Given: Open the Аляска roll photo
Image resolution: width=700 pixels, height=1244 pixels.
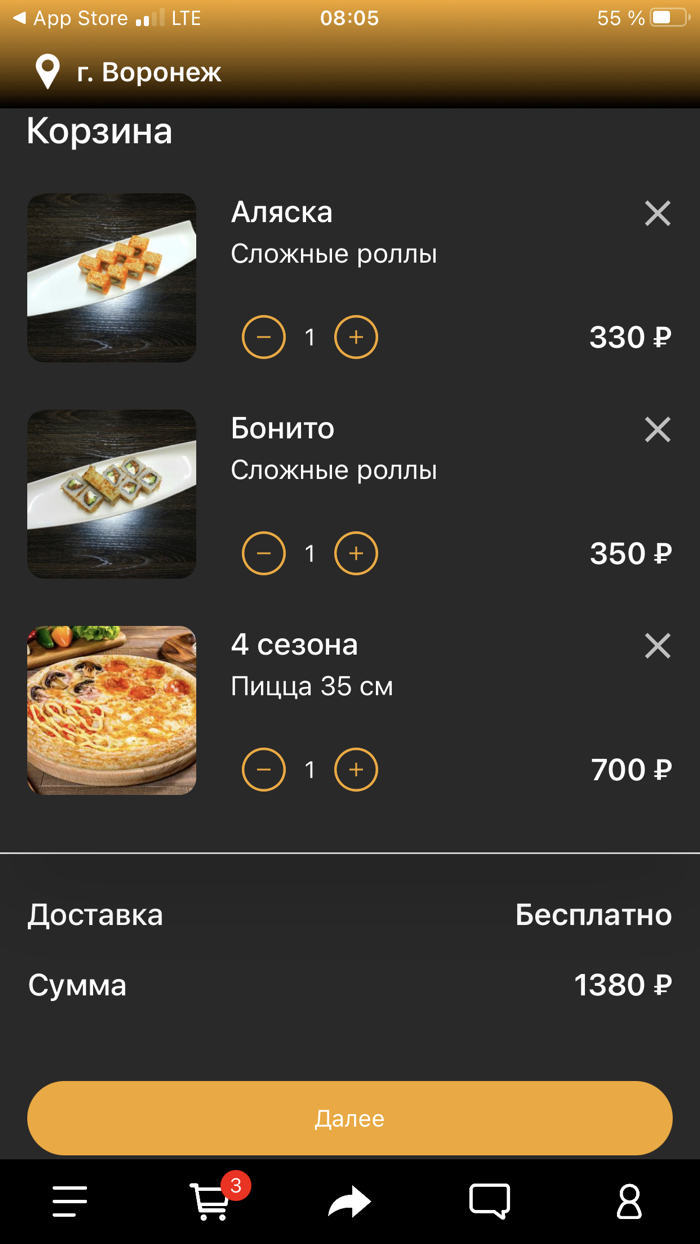Looking at the screenshot, I should 111,277.
